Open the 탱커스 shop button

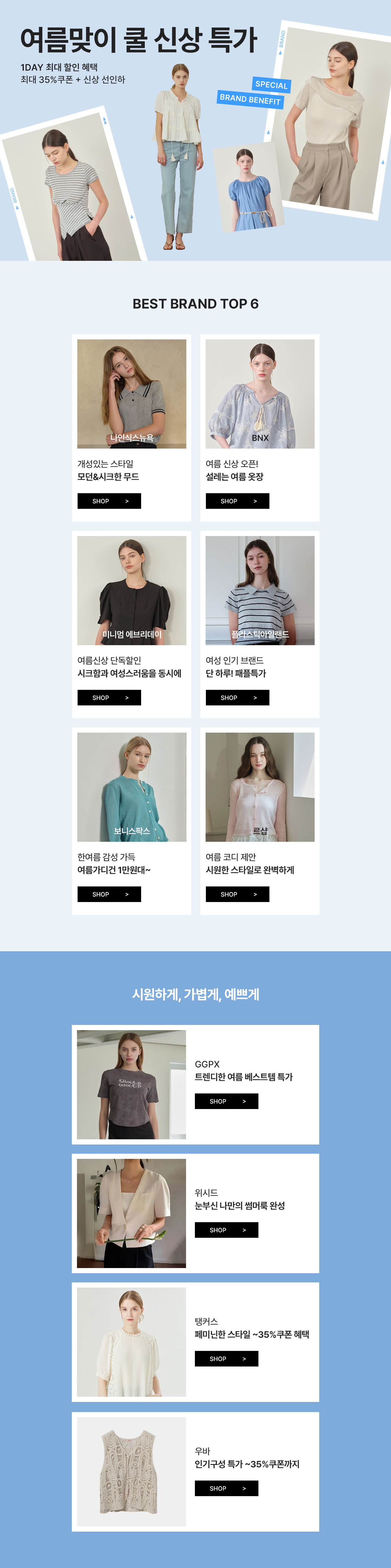(x=226, y=1359)
